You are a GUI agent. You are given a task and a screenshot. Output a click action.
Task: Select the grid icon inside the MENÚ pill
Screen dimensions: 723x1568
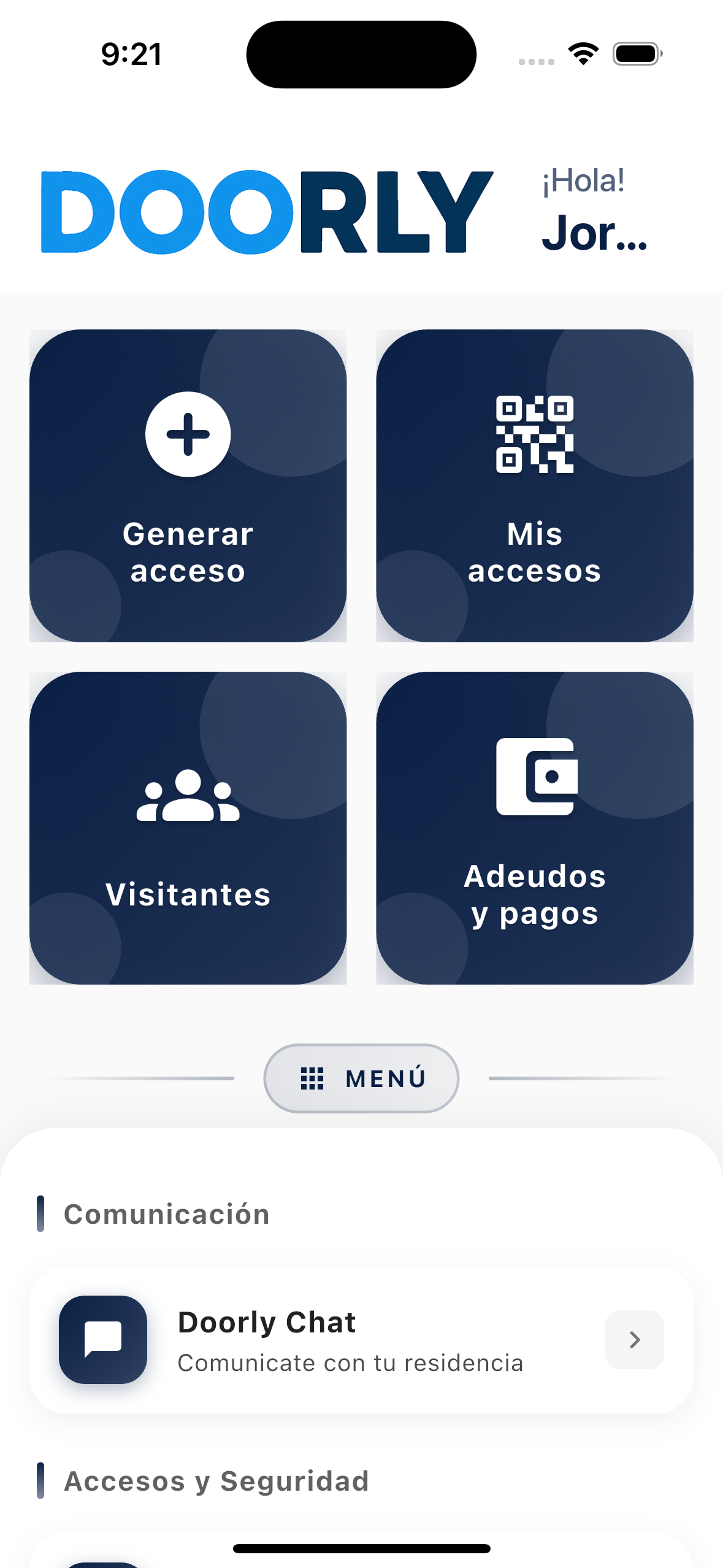313,1078
